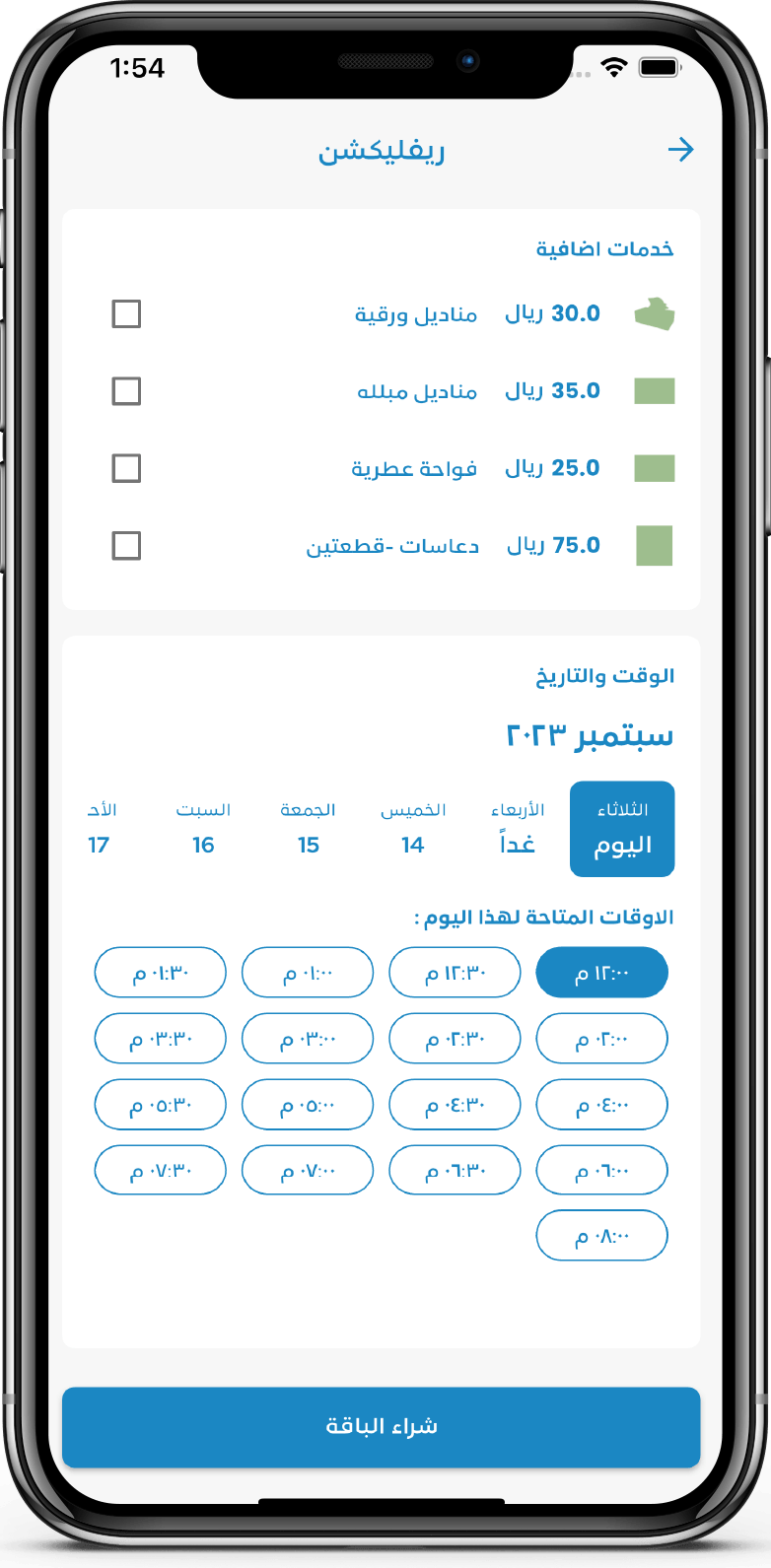Select the ٠٤:٣٠ م time slot
This screenshot has width=771, height=1568.
coord(455,1105)
